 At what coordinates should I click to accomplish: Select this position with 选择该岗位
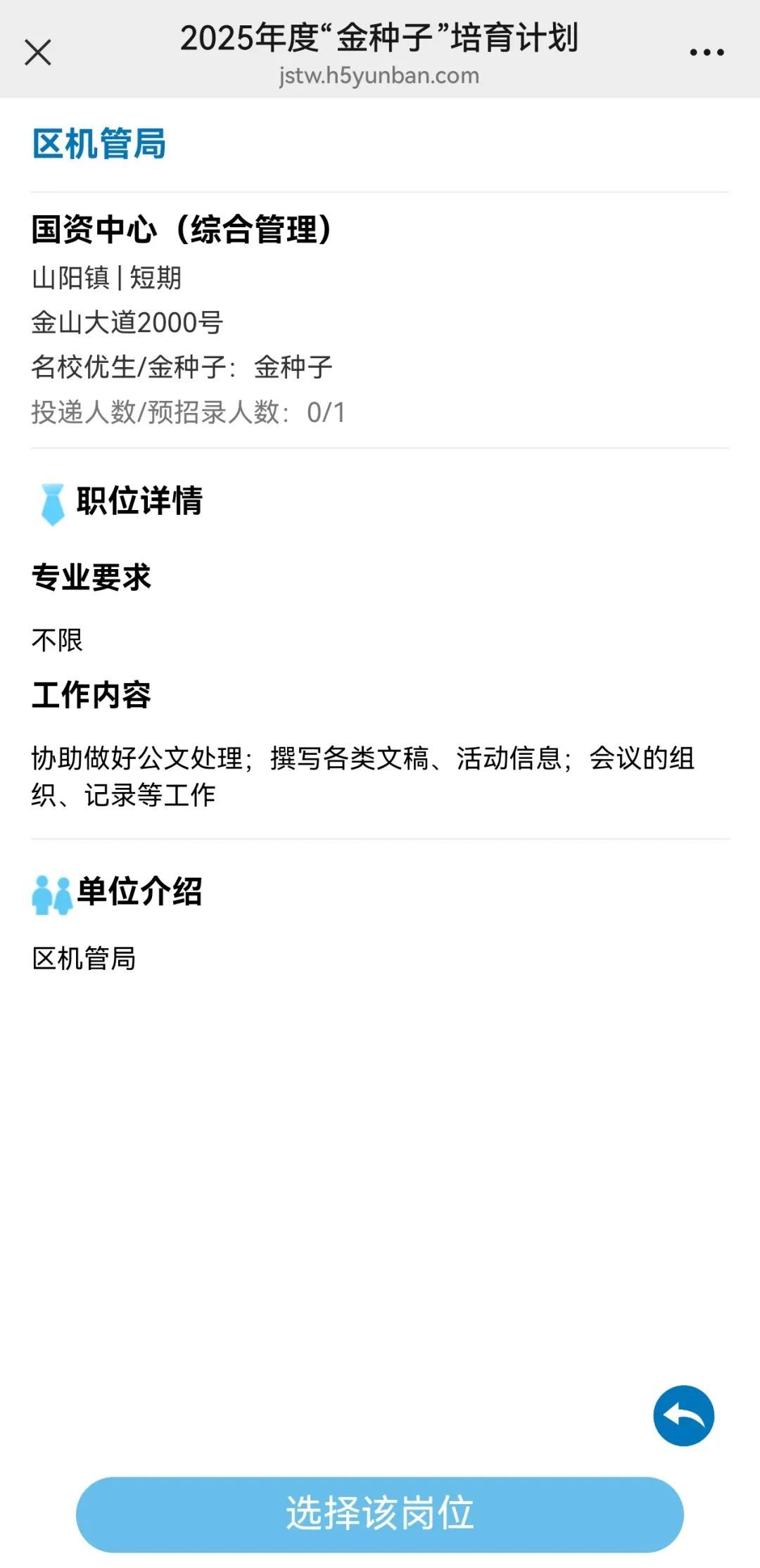coord(380,1514)
